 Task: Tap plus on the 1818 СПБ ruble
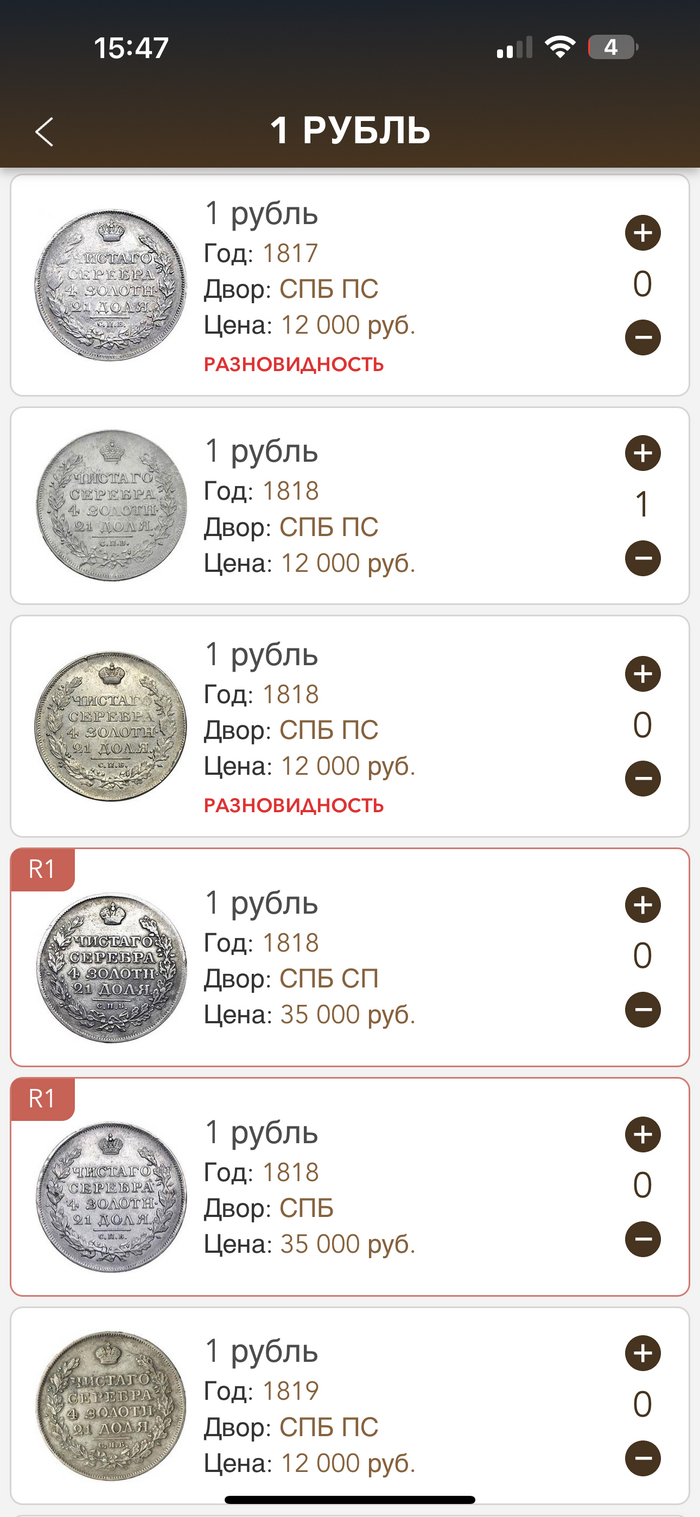643,1135
